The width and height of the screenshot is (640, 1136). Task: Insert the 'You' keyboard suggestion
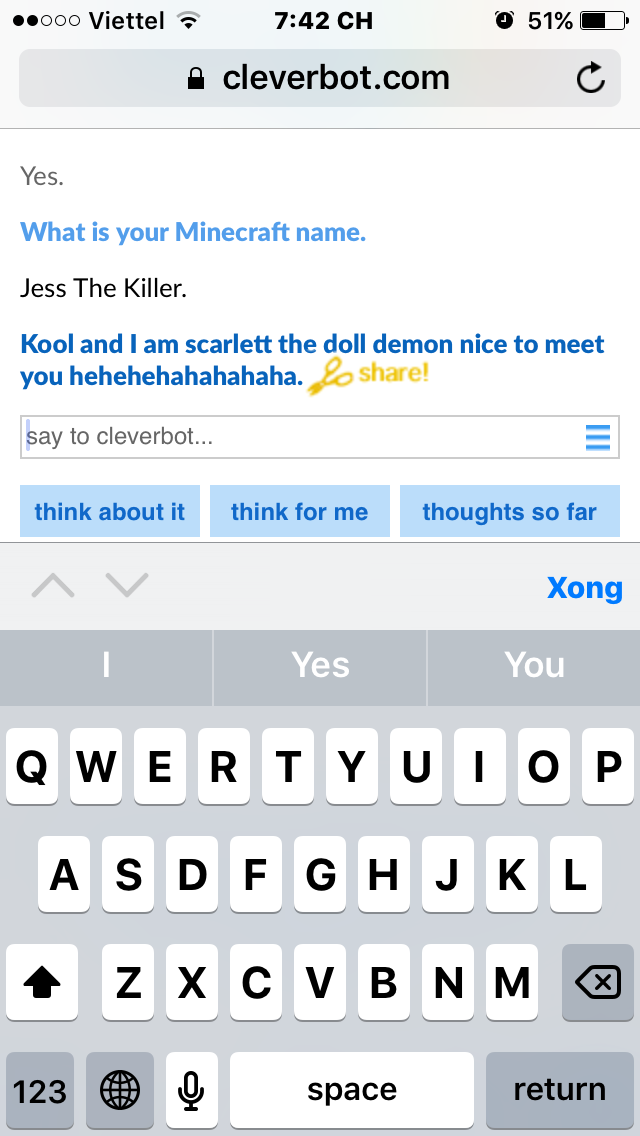tap(534, 666)
